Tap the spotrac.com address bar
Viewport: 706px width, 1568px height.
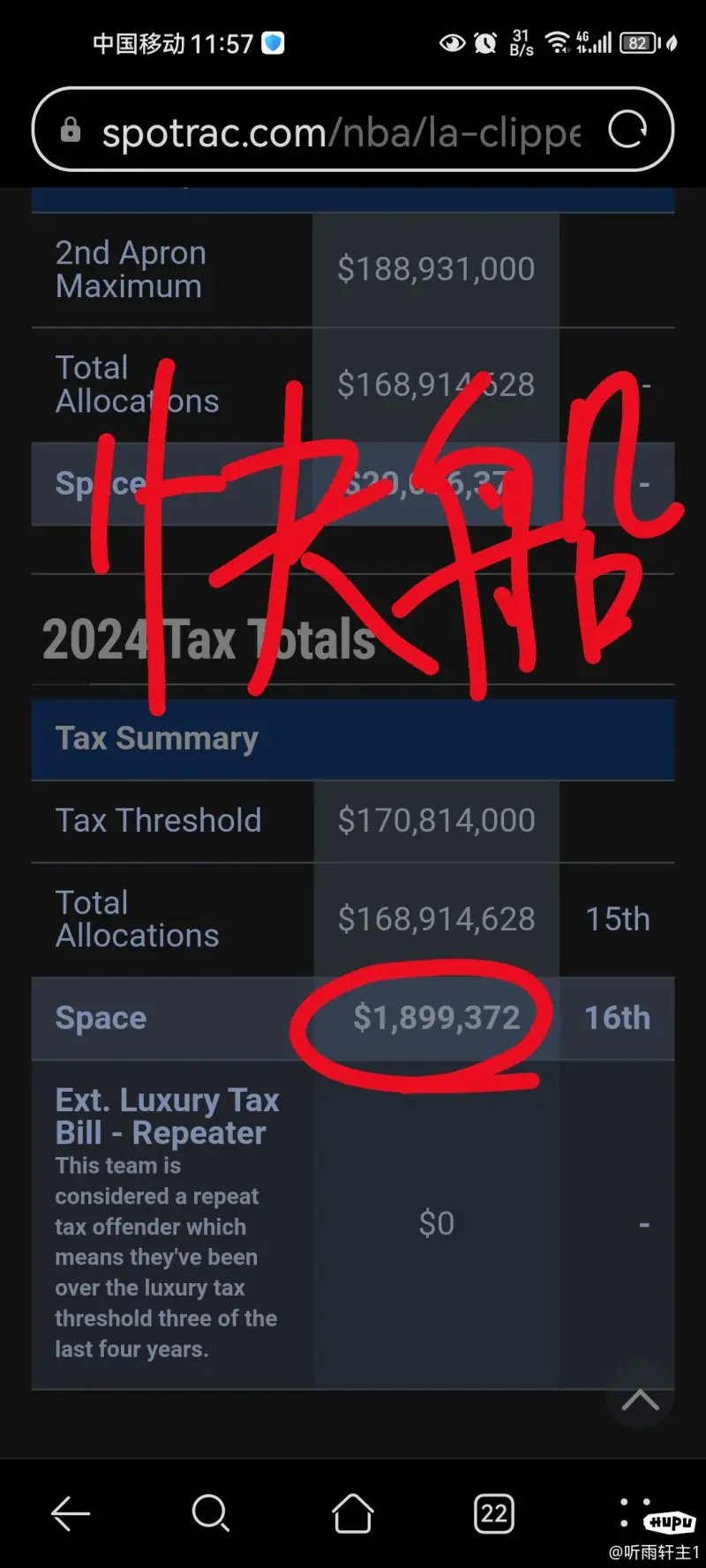click(340, 132)
